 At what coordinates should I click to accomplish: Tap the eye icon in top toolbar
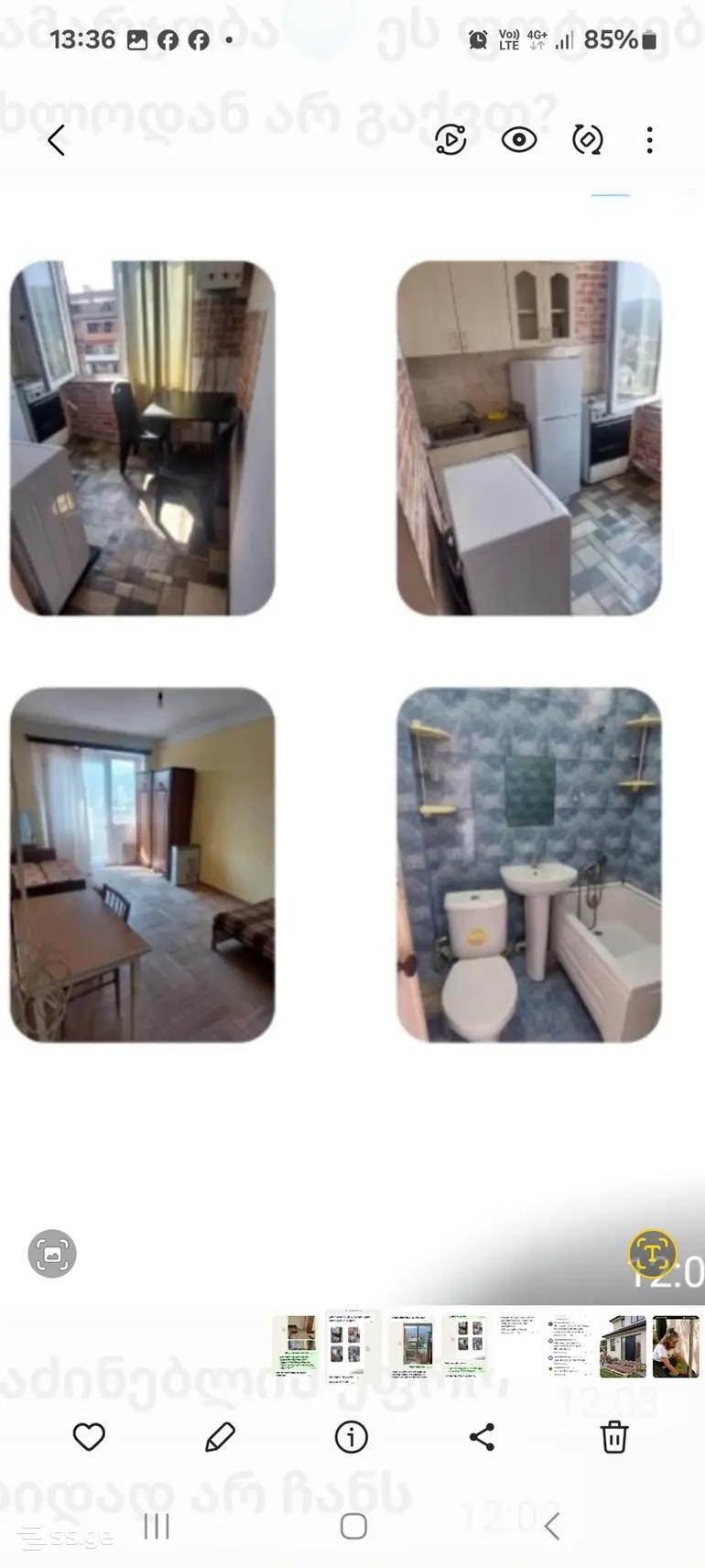coord(519,140)
